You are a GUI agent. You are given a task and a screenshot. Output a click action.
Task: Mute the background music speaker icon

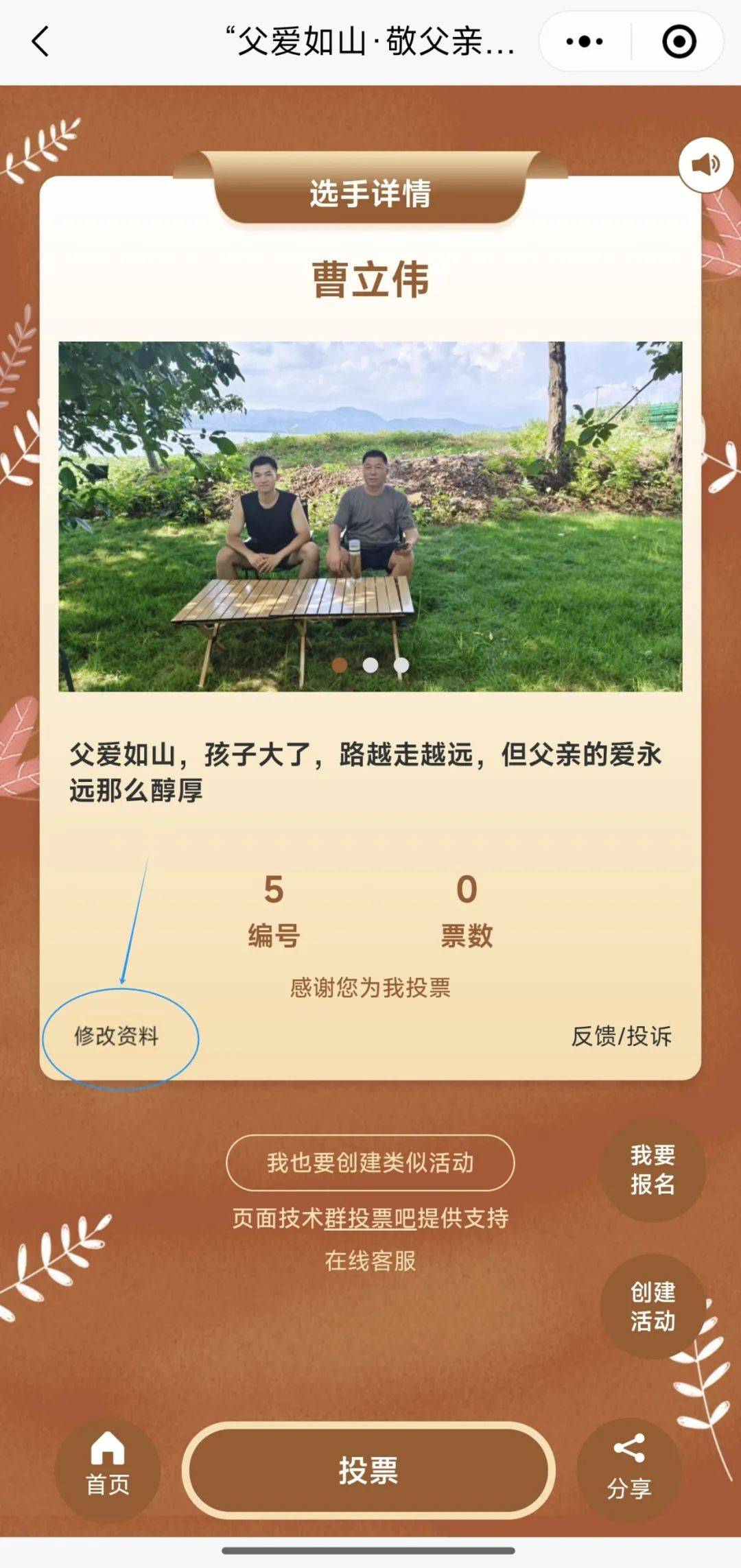[x=705, y=165]
